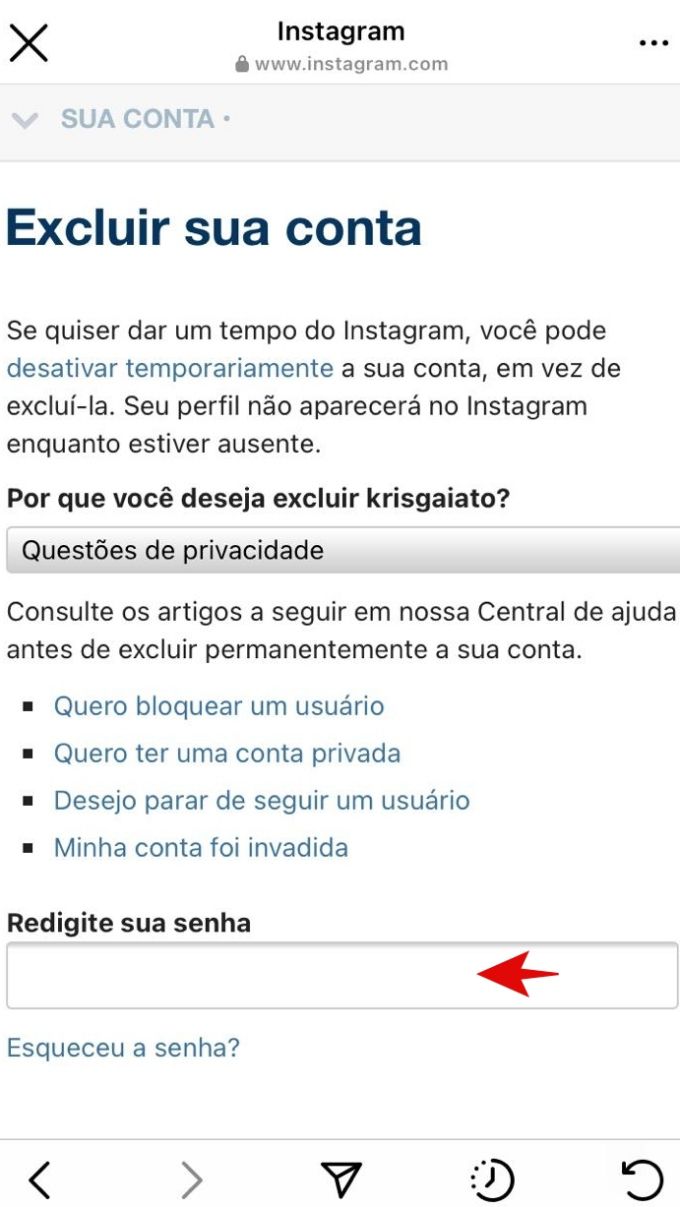
Task: Open Quero ter uma conta privada article
Action: point(227,753)
